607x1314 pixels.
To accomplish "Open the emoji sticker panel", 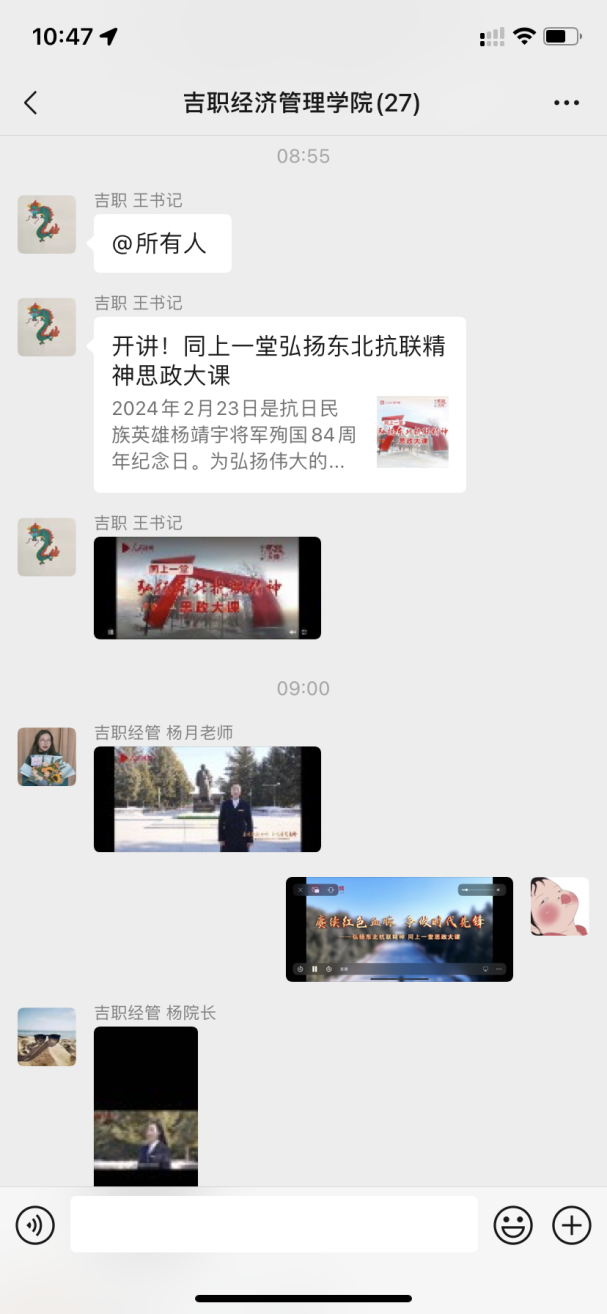I will (513, 1225).
